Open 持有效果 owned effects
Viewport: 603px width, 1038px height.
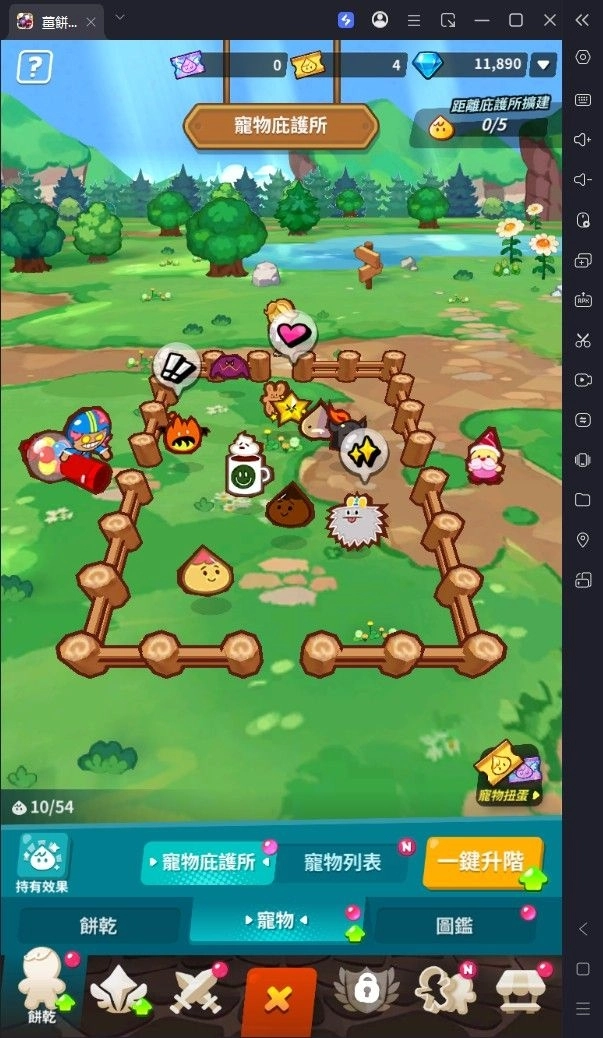42,863
